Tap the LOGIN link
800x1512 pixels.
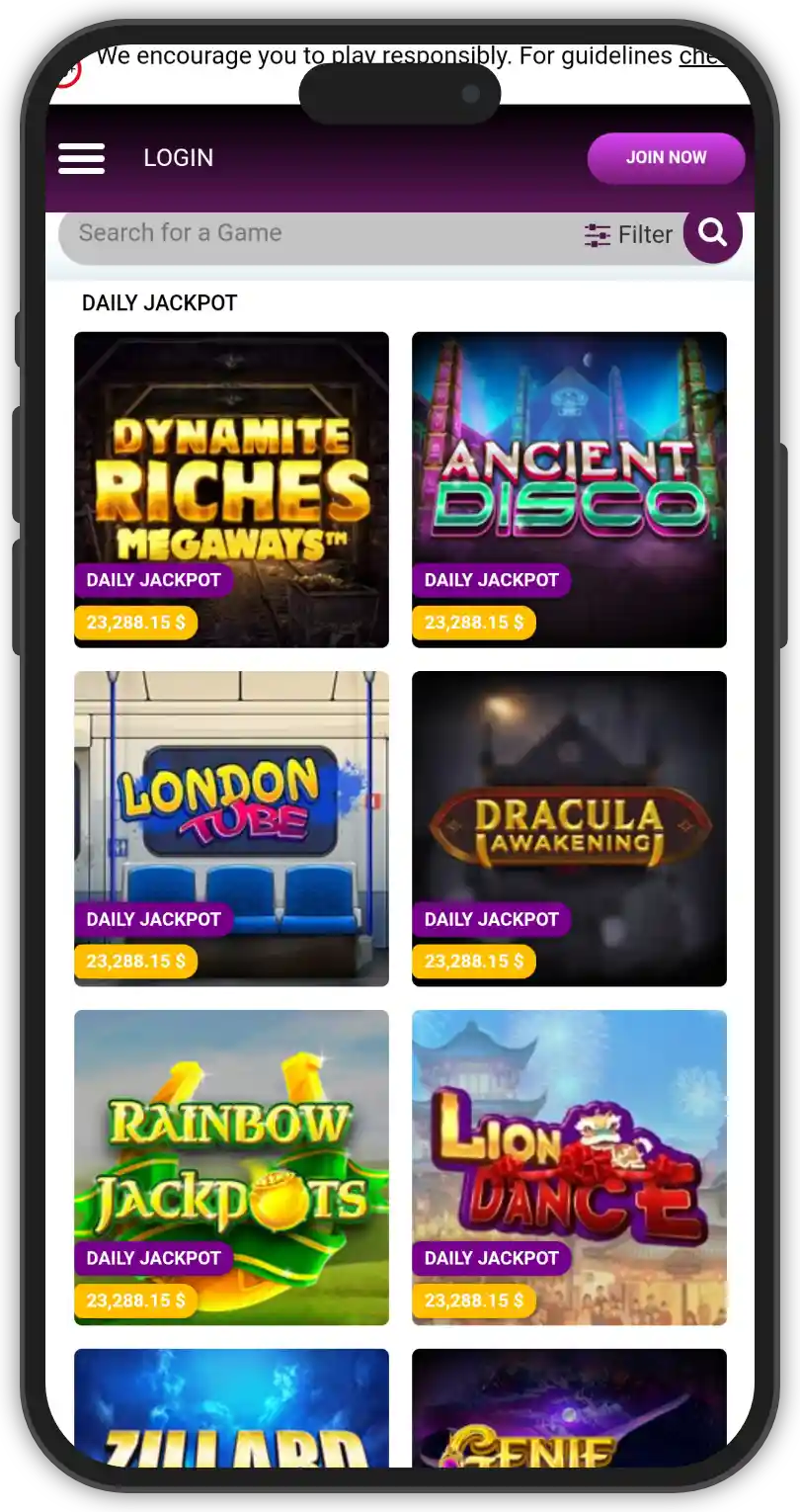click(x=178, y=158)
